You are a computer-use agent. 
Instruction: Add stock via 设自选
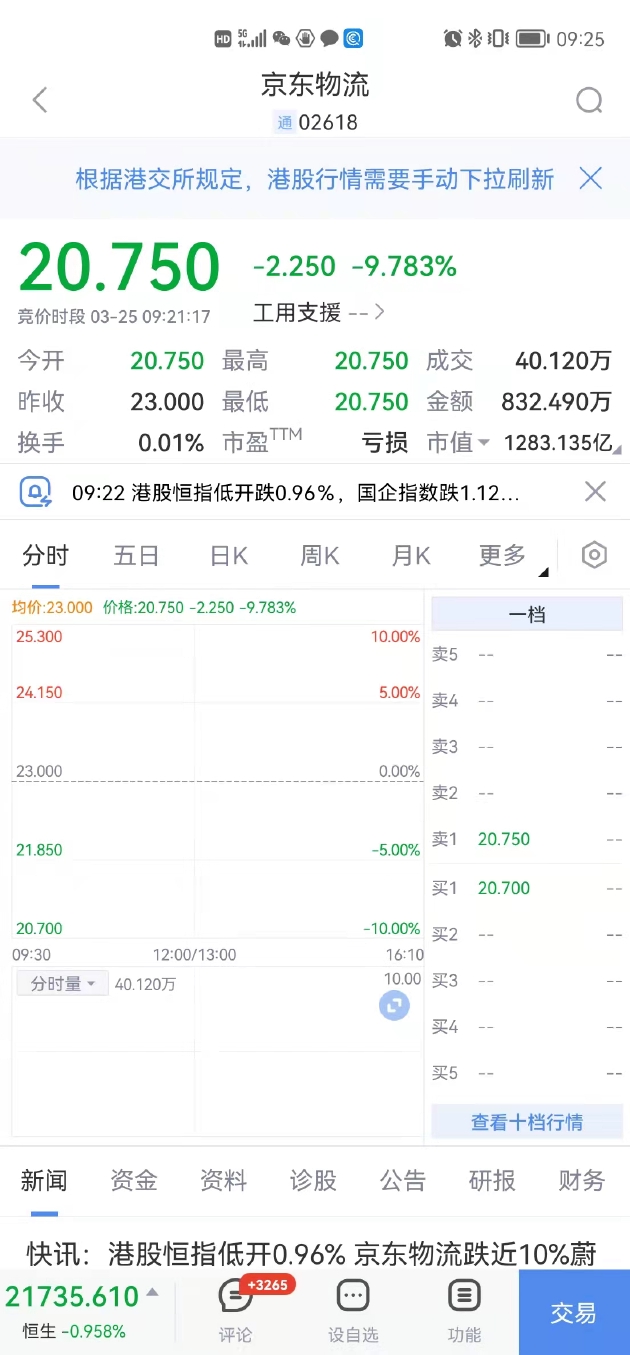353,1312
